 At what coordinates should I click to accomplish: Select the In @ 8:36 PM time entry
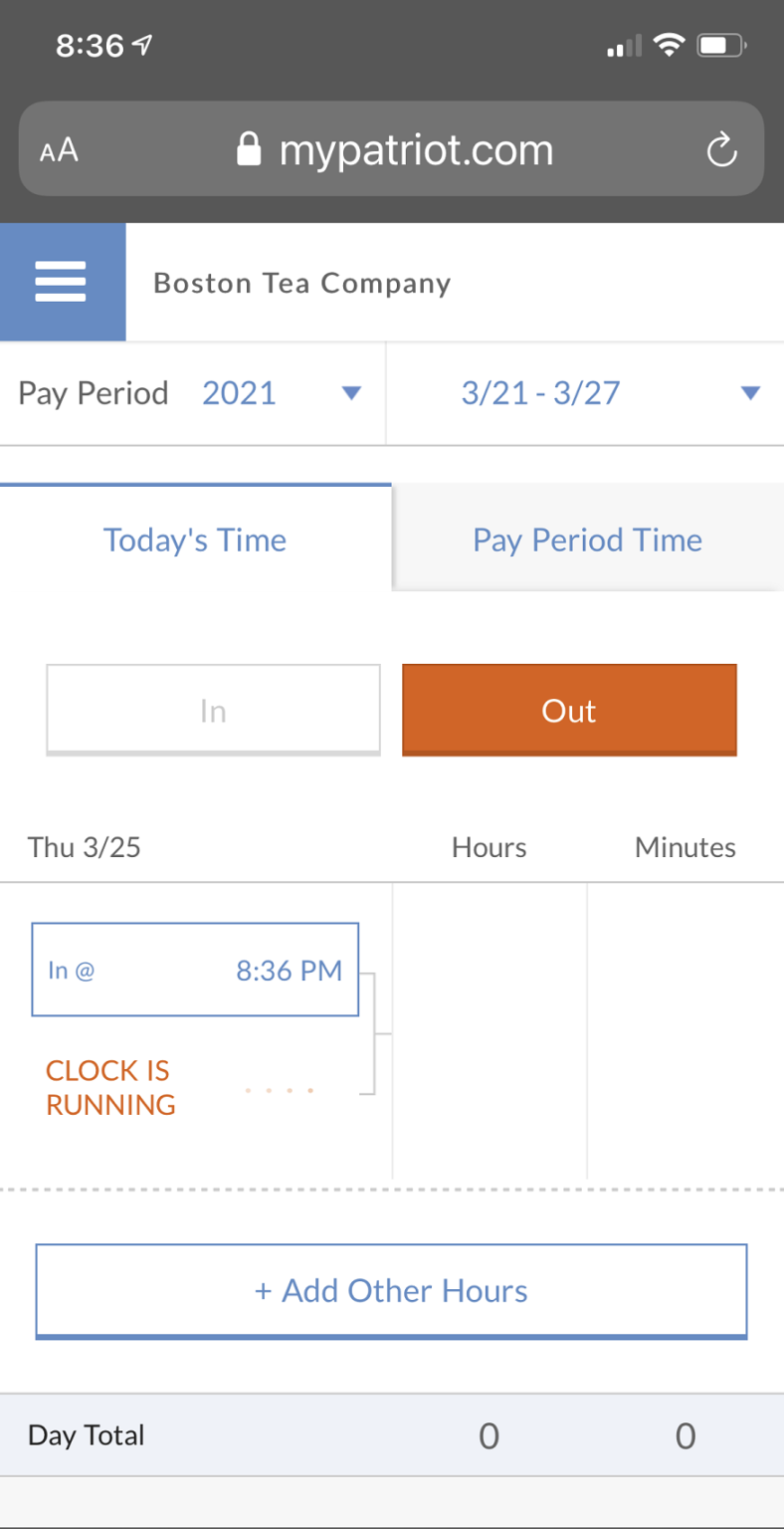(195, 970)
